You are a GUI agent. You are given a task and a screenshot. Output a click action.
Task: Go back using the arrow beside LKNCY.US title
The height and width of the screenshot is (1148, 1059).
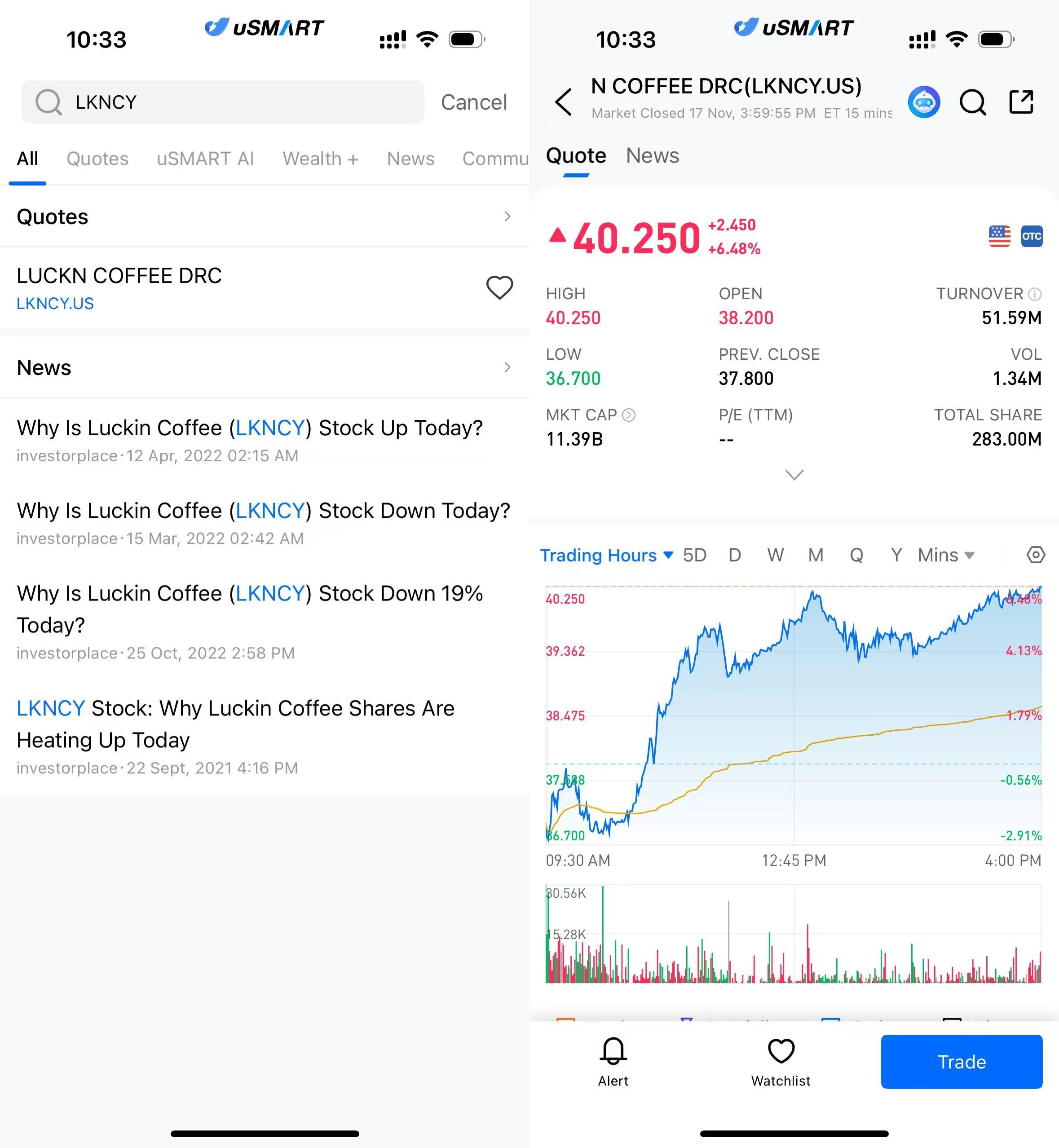tap(564, 102)
